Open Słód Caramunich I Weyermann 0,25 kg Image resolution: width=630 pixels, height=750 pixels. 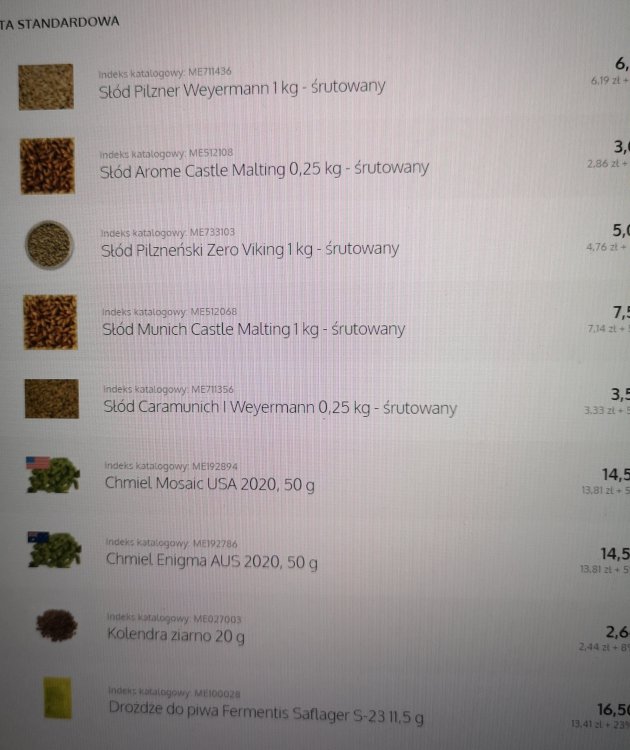tap(280, 408)
